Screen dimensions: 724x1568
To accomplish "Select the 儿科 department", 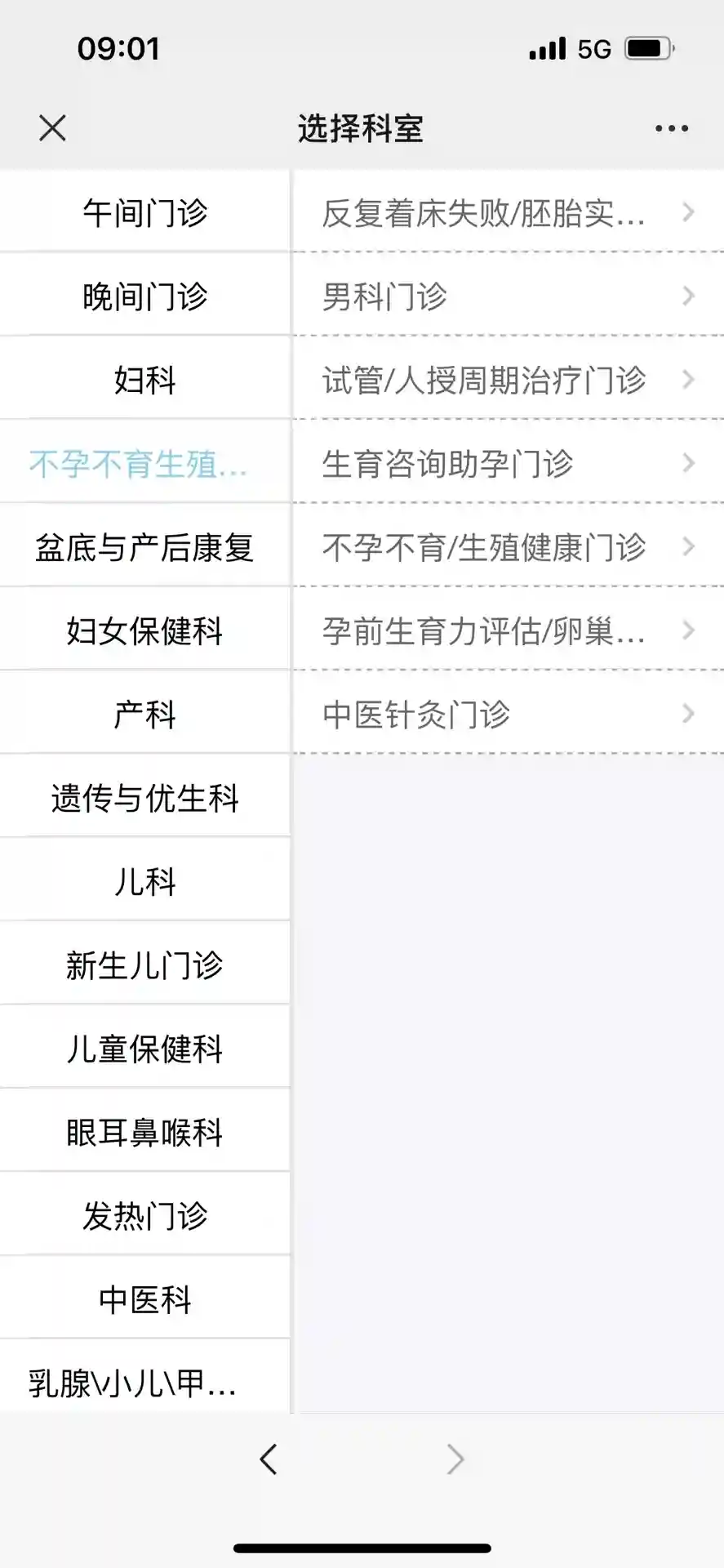I will click(144, 882).
